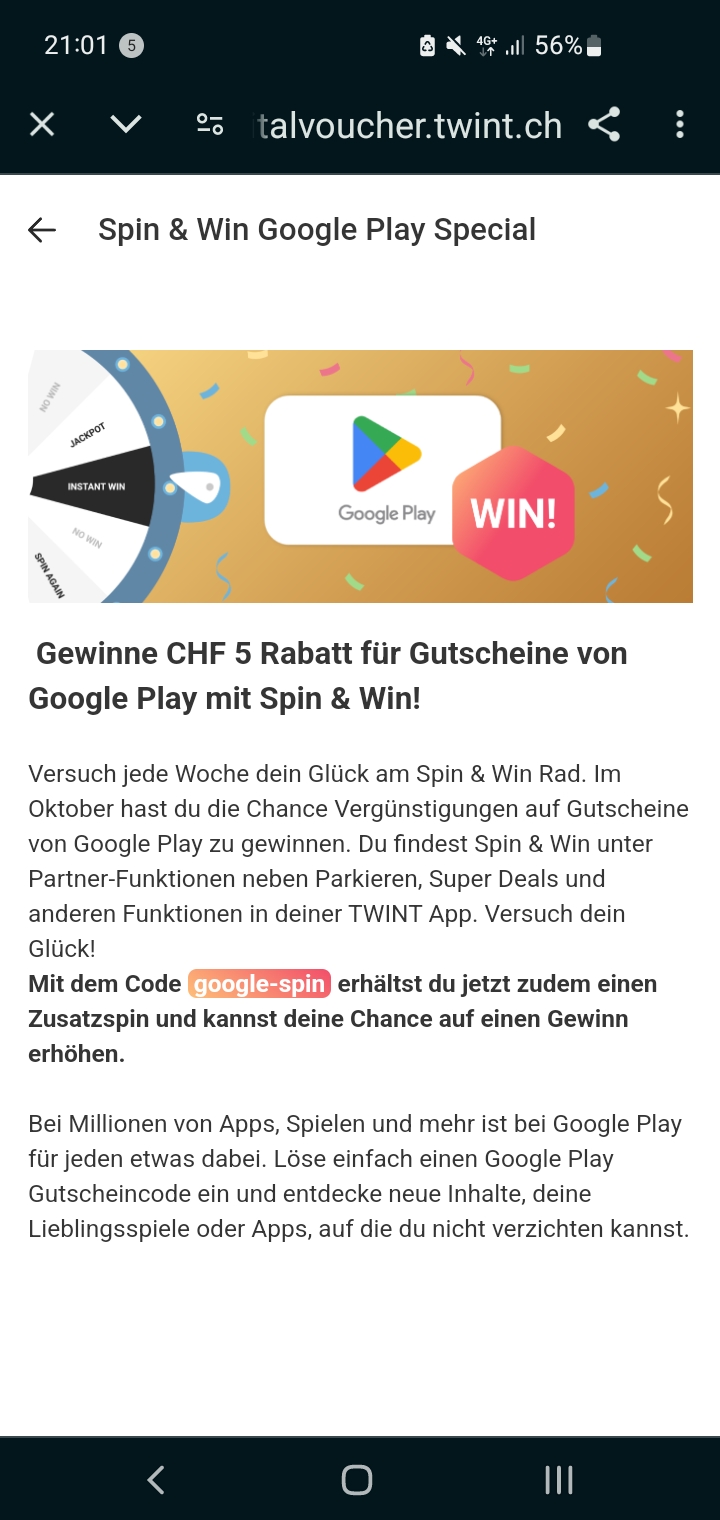Go back from Spin & Win Google Play Special
This screenshot has width=720, height=1520.
point(42,230)
